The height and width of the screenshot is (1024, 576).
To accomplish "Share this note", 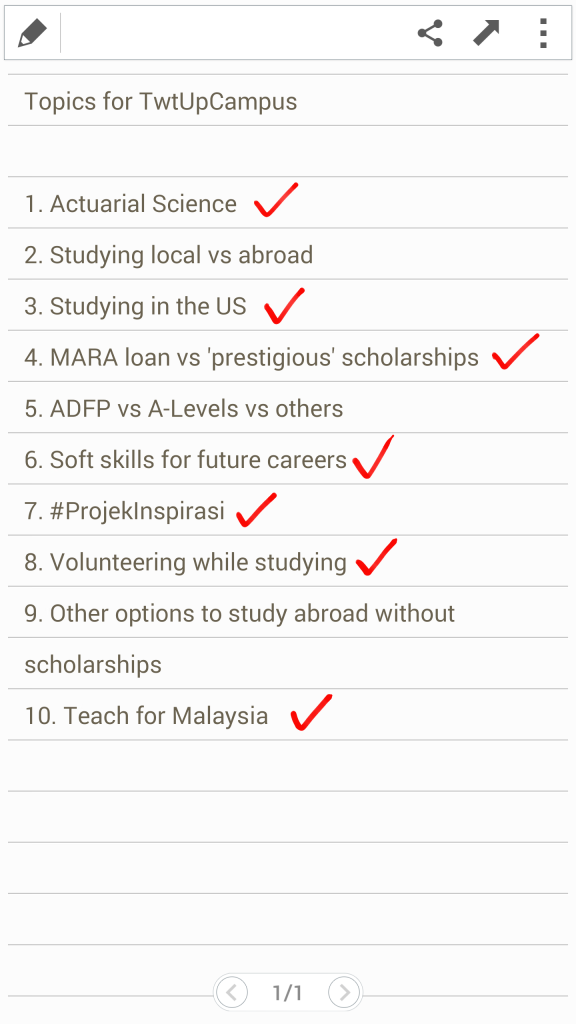I will [430, 33].
